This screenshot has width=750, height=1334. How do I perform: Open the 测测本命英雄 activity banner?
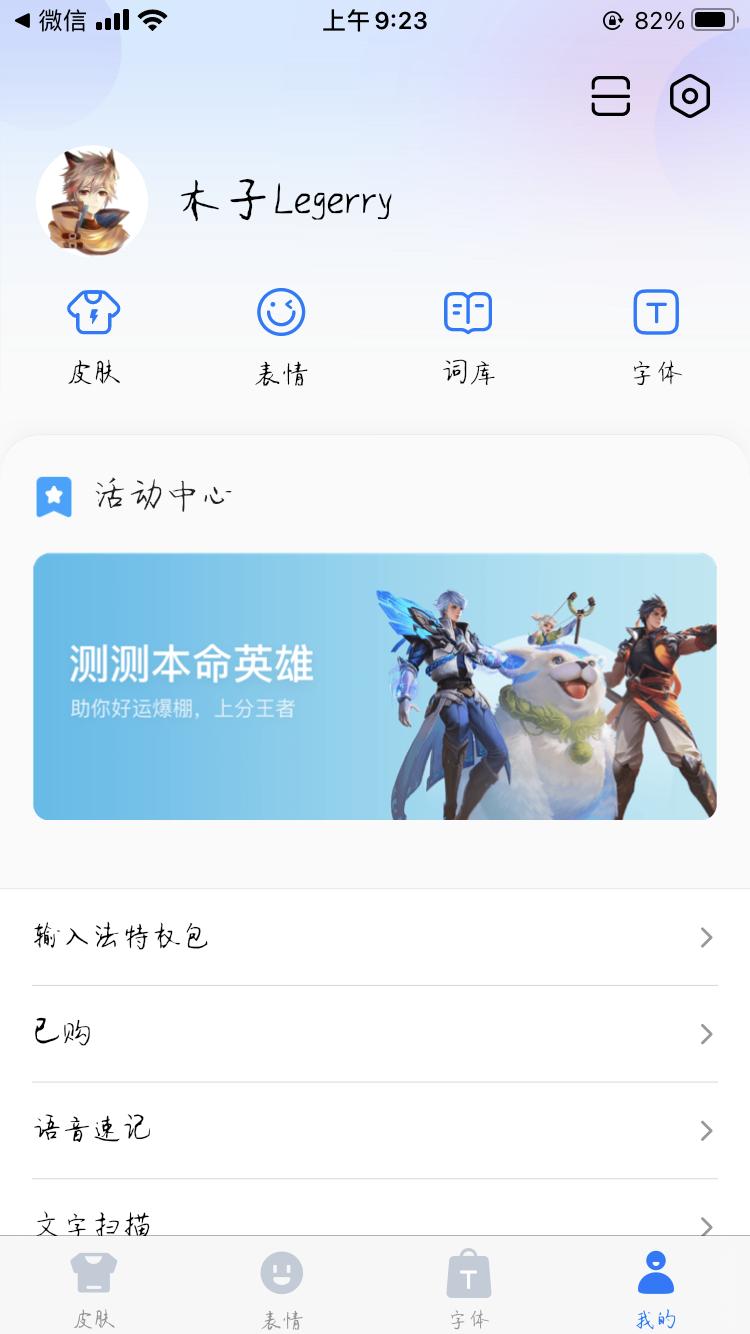(375, 687)
